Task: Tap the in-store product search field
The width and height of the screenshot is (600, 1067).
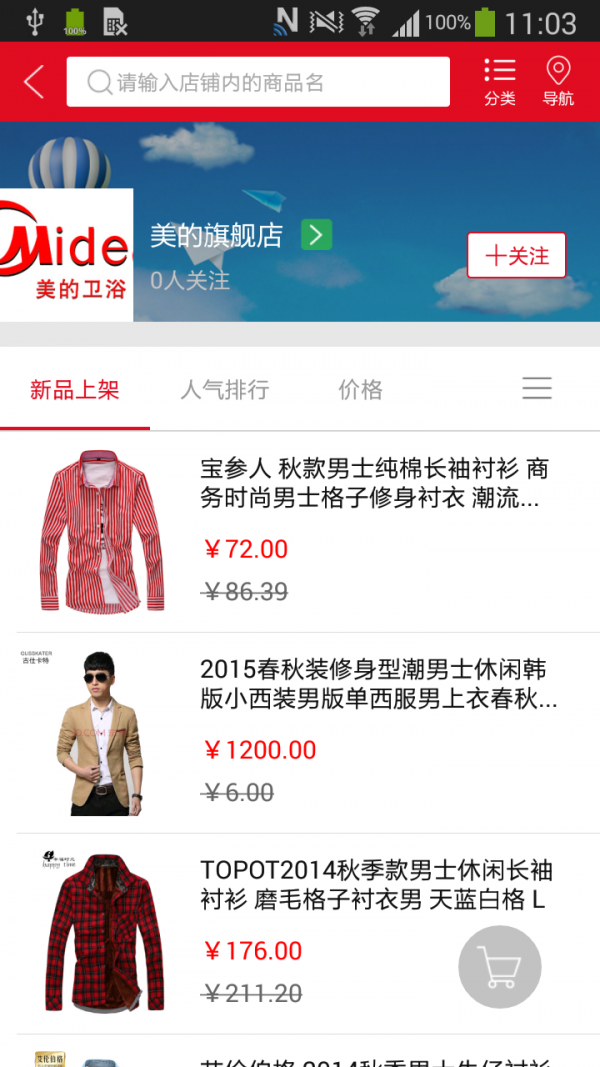Action: click(x=258, y=82)
